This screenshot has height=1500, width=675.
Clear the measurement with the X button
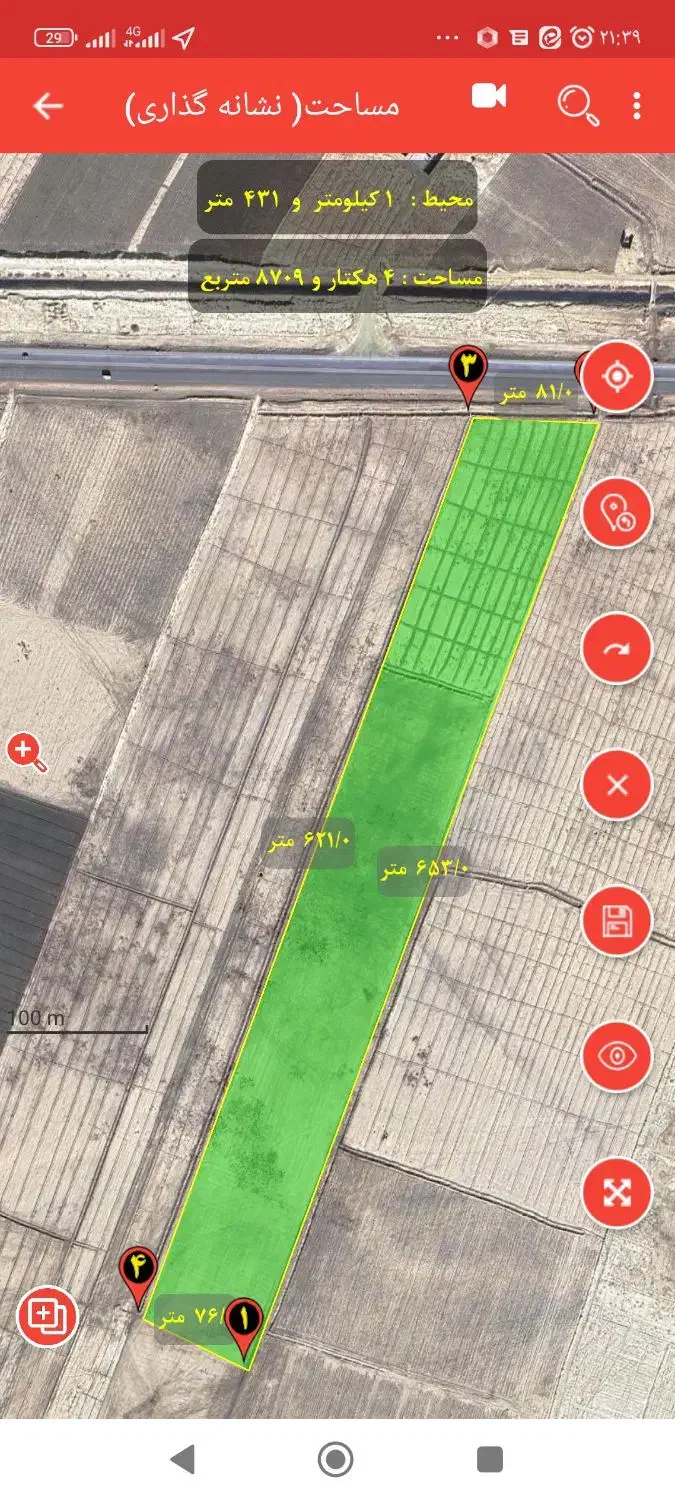click(617, 785)
